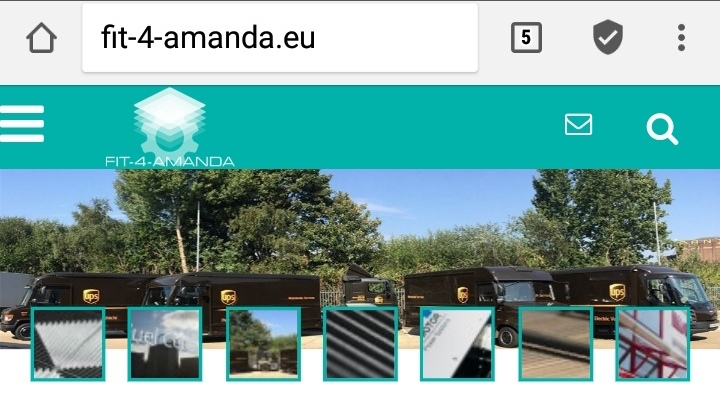Viewport: 720px width, 408px height.
Task: Select the third thumbnail showing the vans
Action: tap(263, 344)
